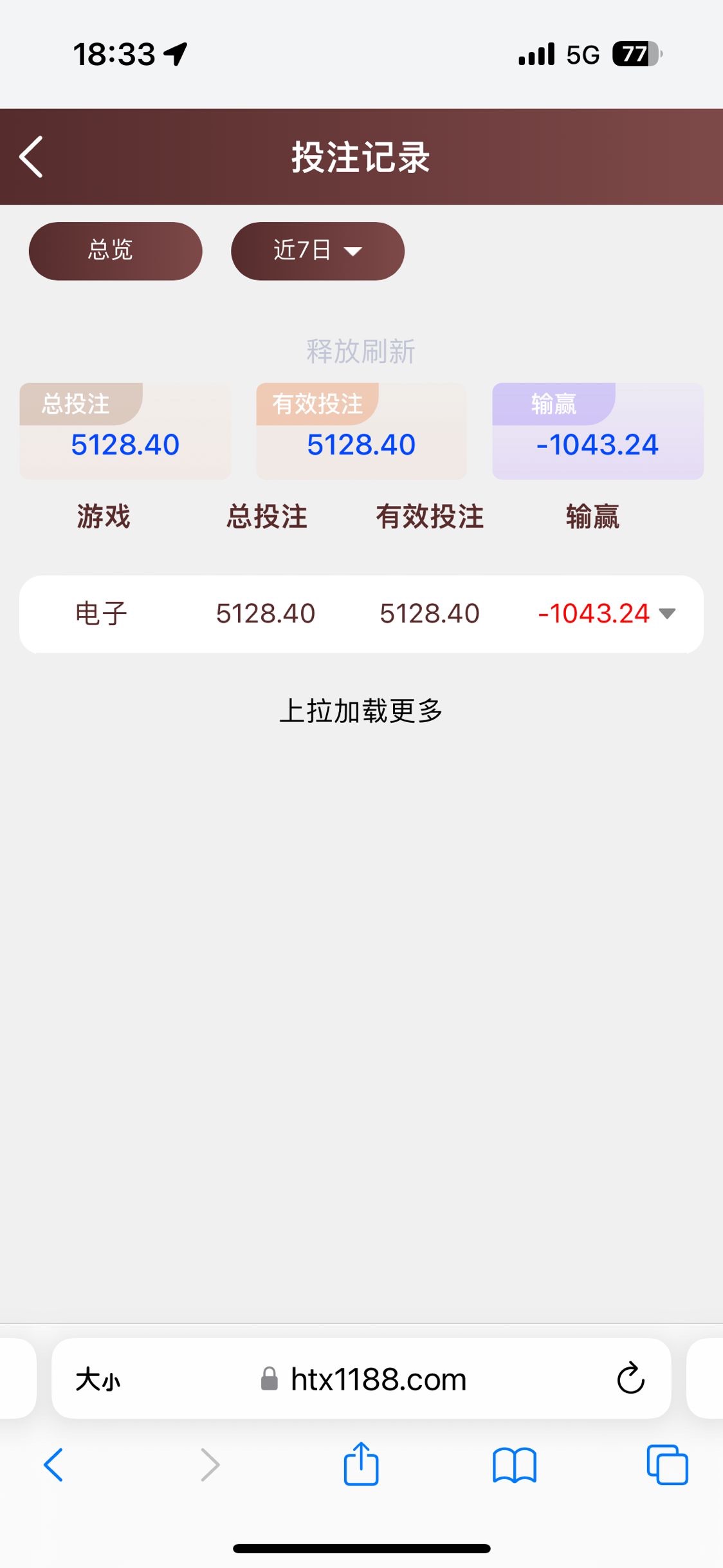Go back from the 投注记录 page
The width and height of the screenshot is (723, 1568).
tap(31, 156)
